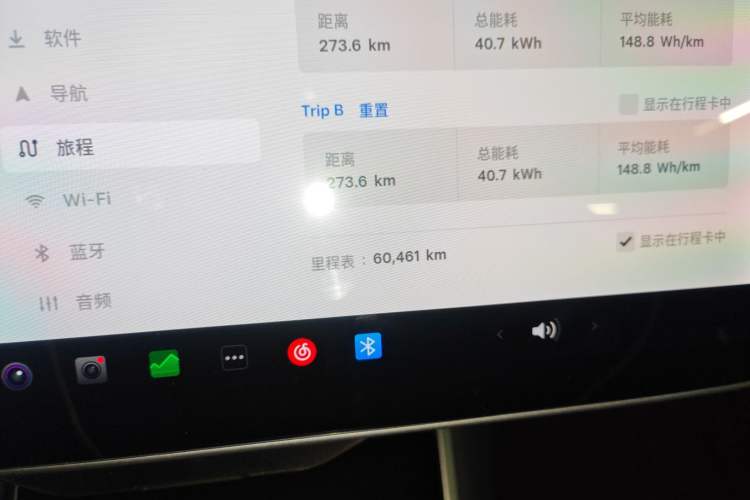The width and height of the screenshot is (750, 500).
Task: Open the Wi-Fi settings
Action: [85, 199]
